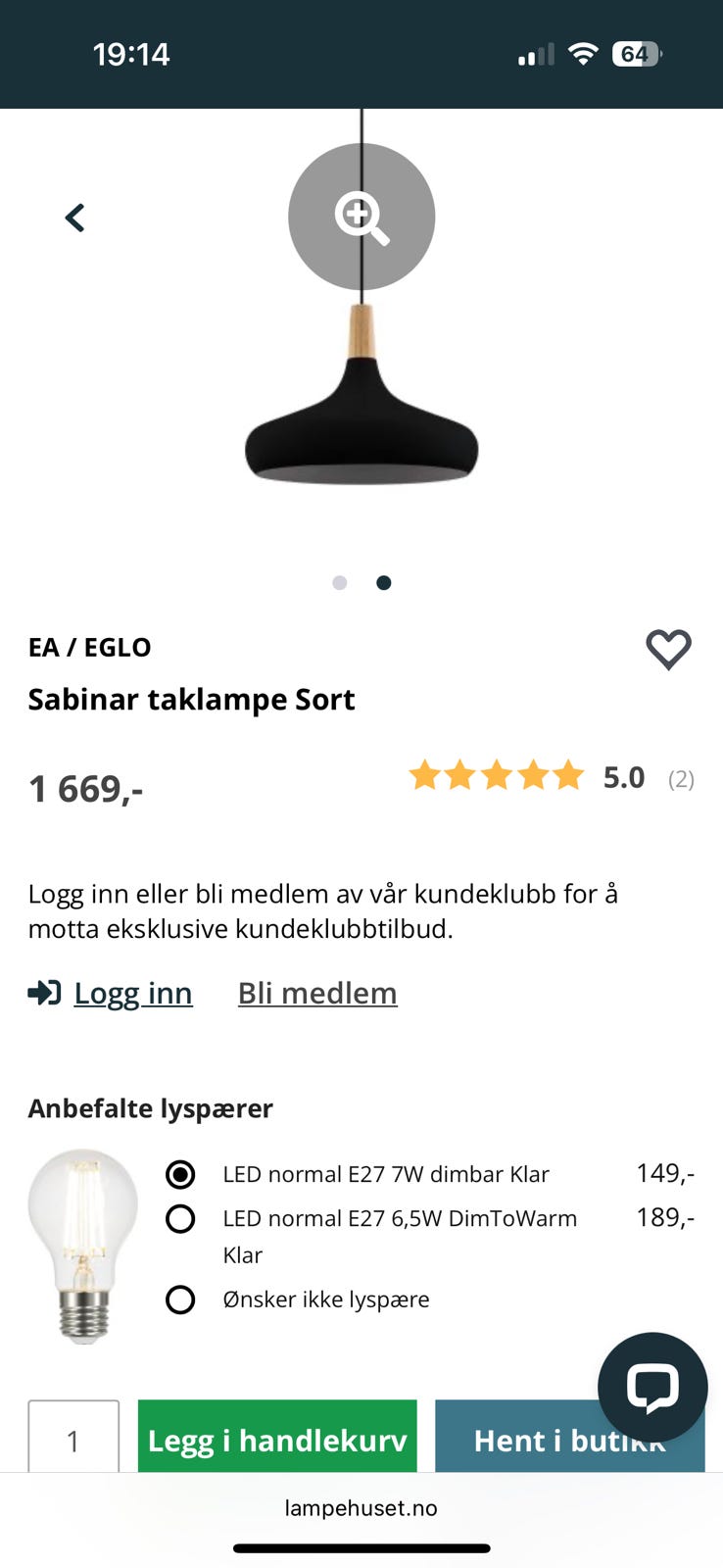Select LED normal E27 6,5W DimToWarm Klar

(x=180, y=1219)
